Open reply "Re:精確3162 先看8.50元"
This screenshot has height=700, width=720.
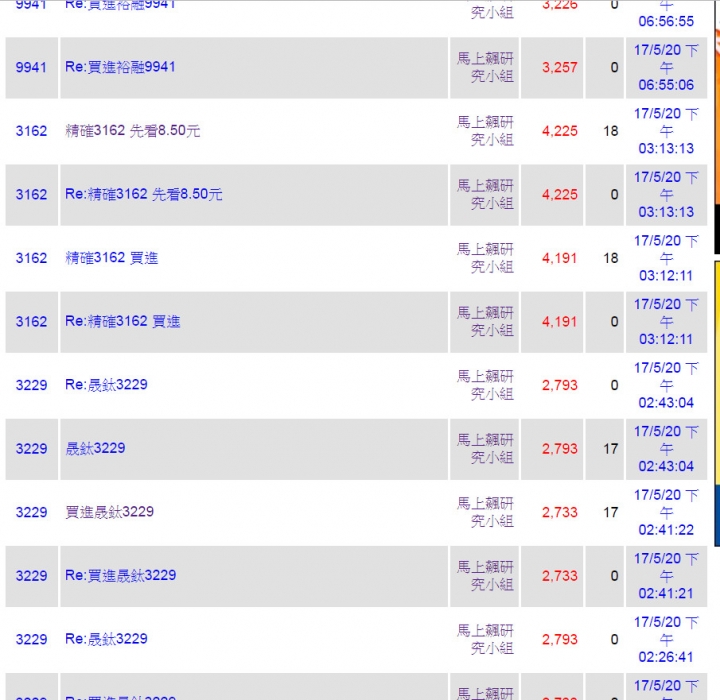[x=143, y=194]
